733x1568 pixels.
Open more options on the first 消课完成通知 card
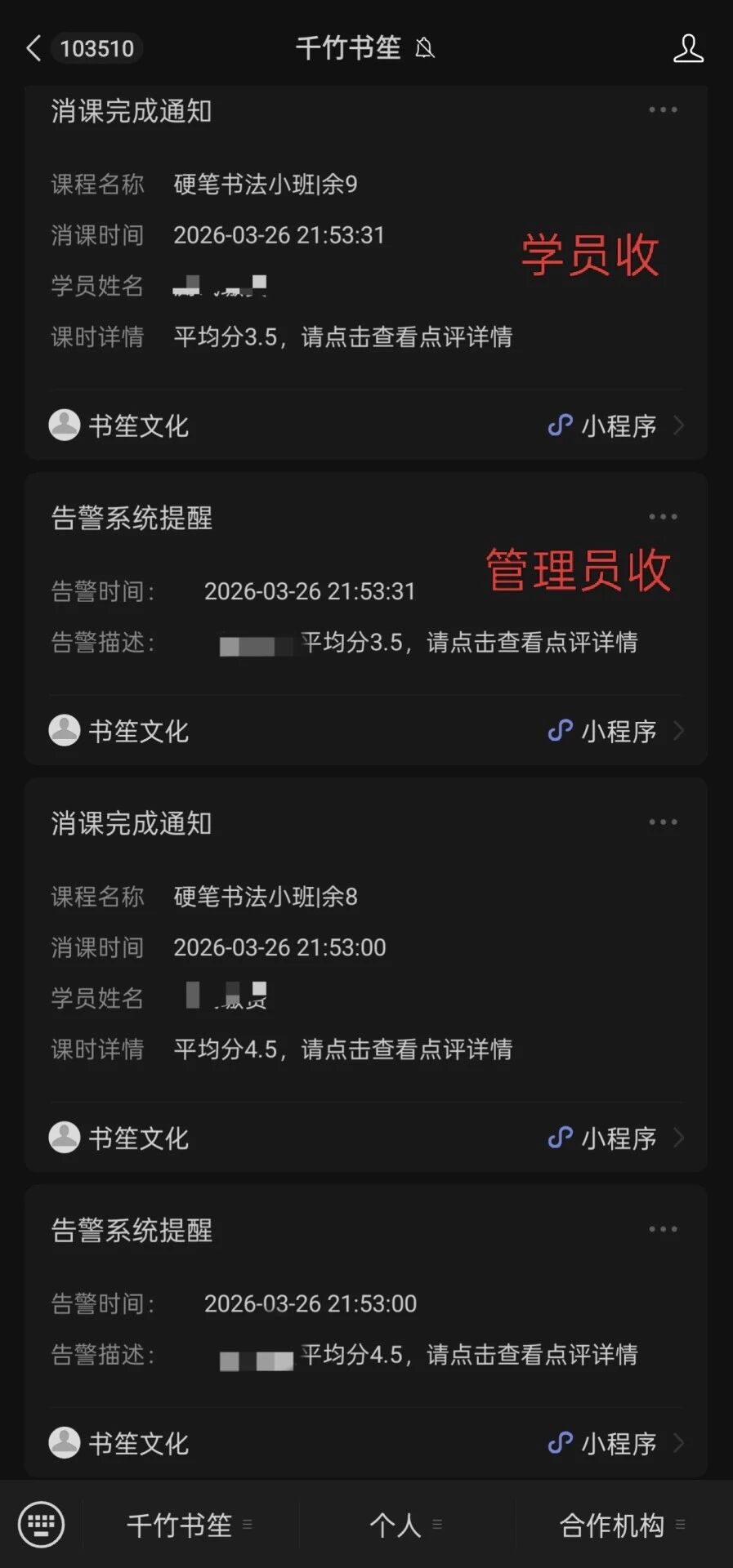click(x=663, y=109)
